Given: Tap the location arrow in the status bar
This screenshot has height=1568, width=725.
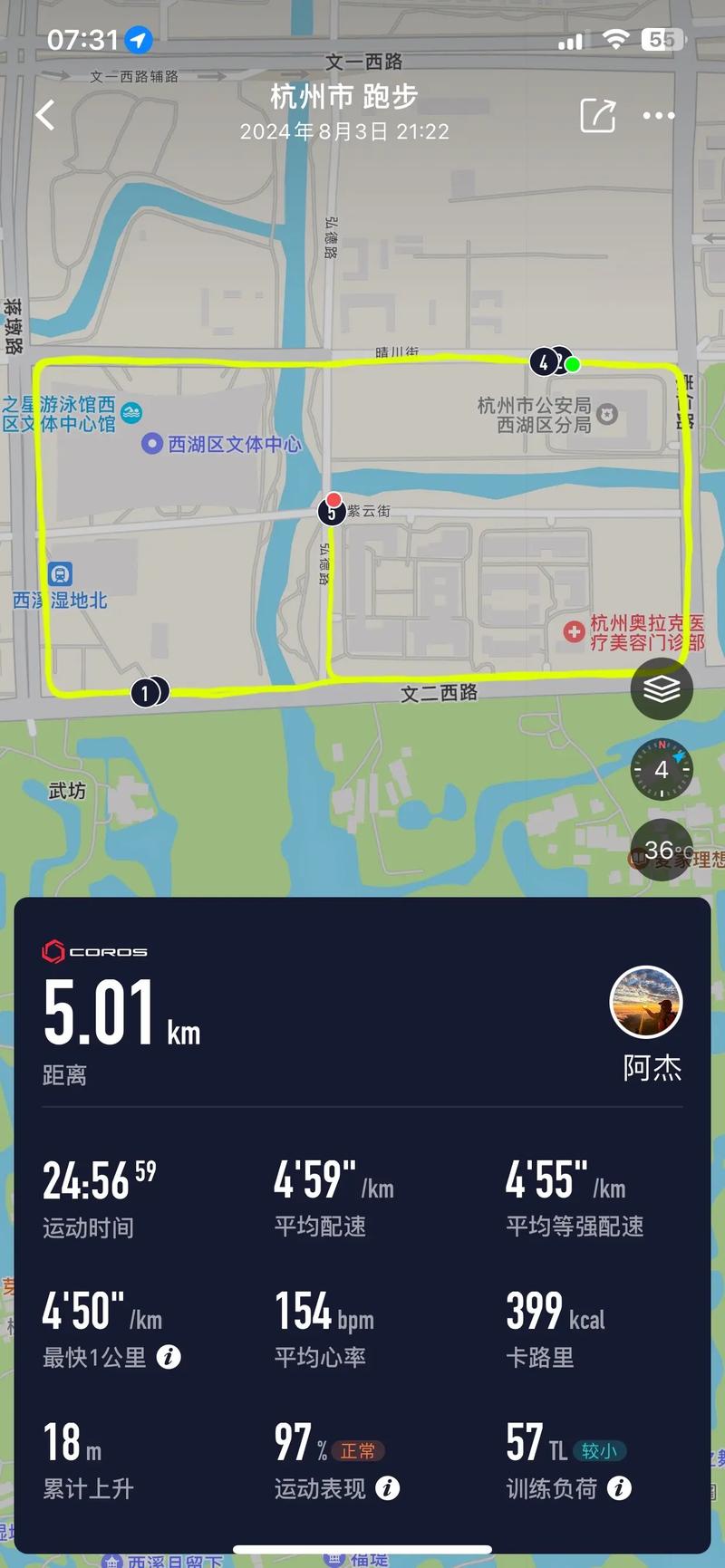Looking at the screenshot, I should (140, 39).
